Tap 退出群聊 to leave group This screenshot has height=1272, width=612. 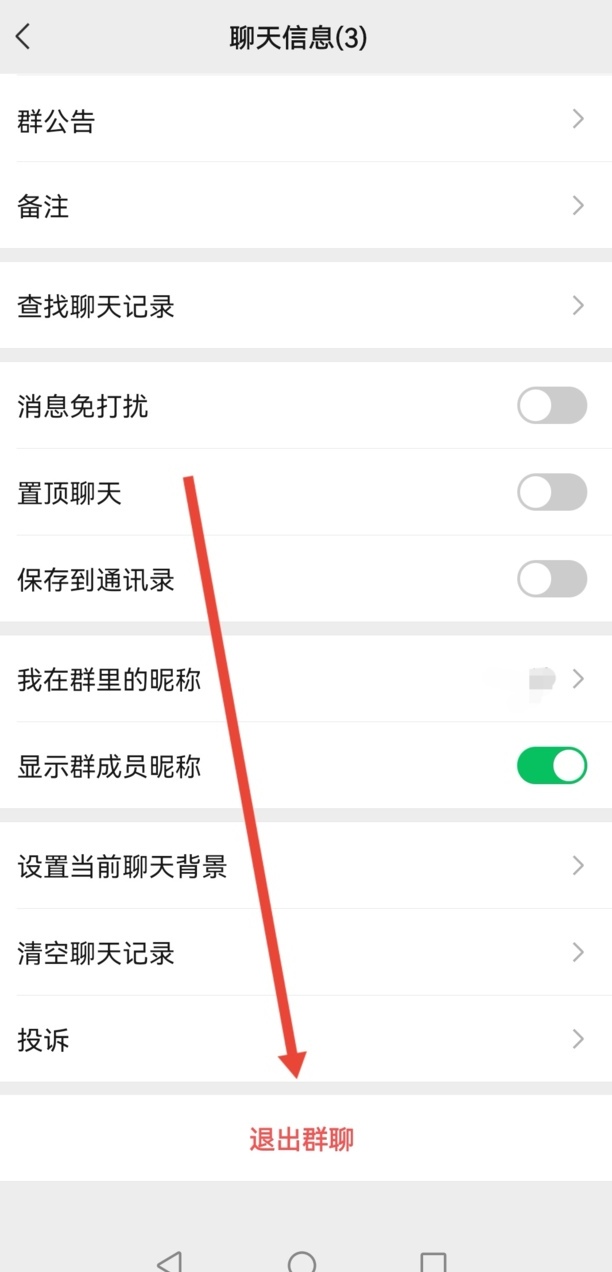302,1139
